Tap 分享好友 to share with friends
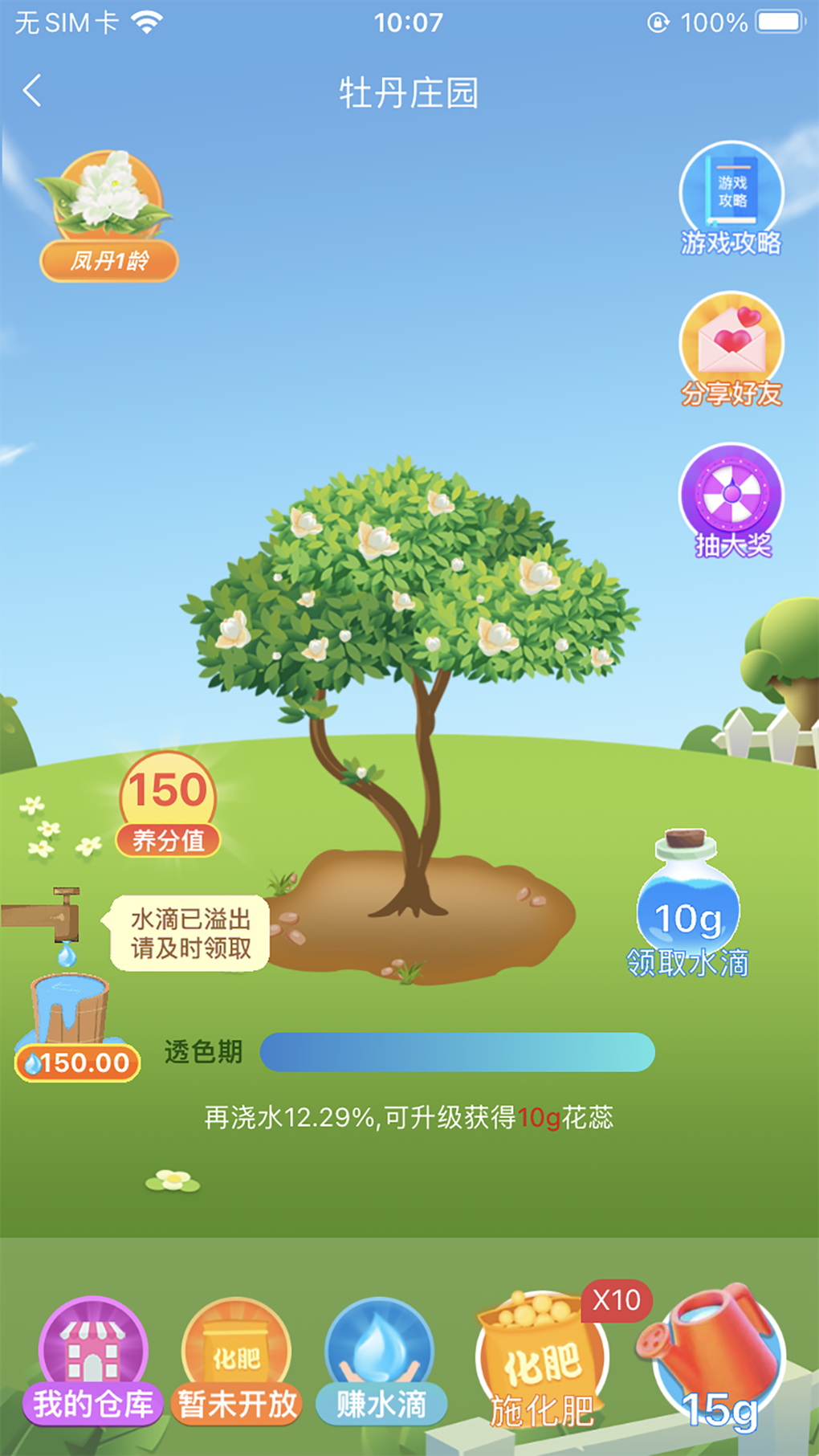Screen dimensions: 819x1456 [x=731, y=349]
